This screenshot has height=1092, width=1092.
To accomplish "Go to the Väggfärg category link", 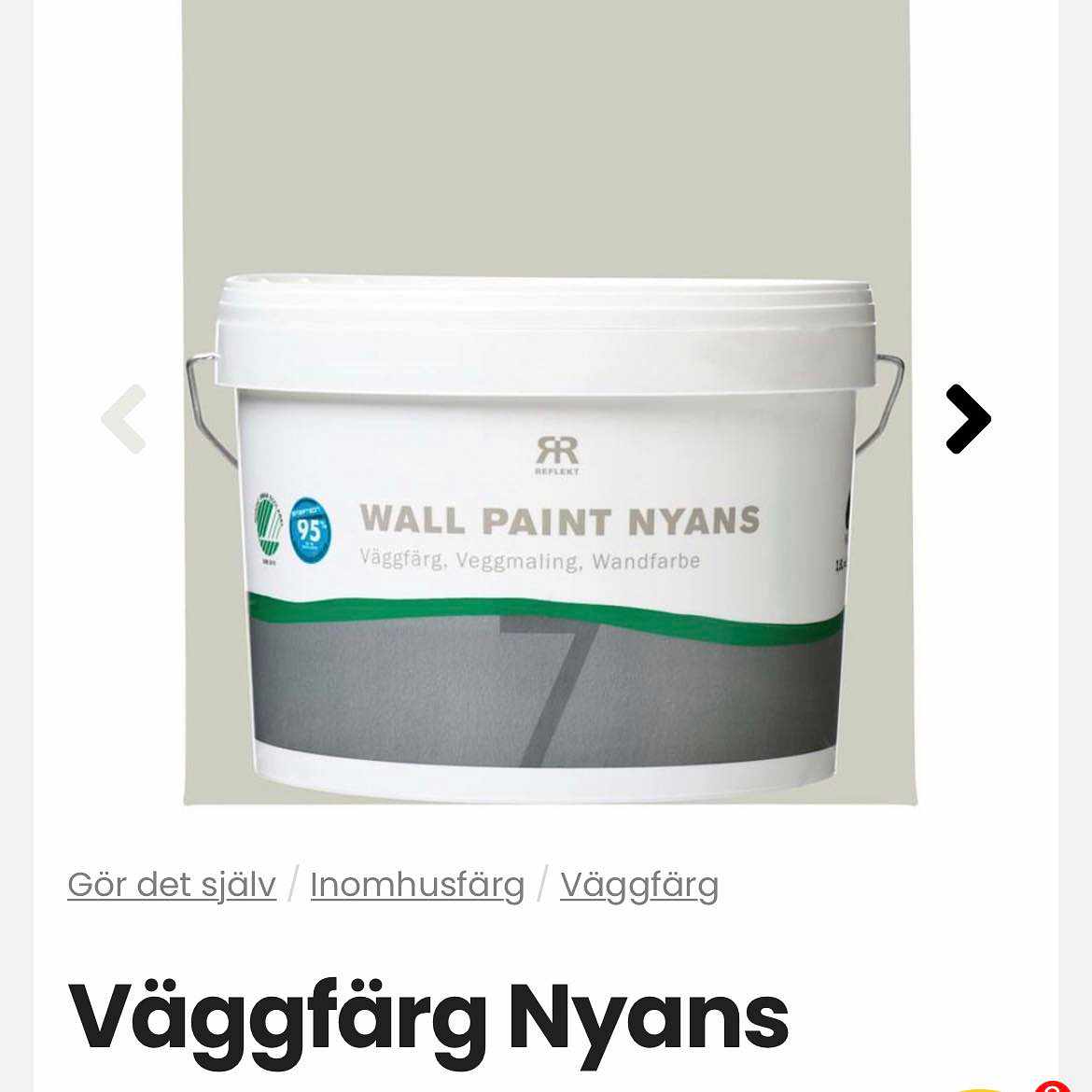I will 639,885.
